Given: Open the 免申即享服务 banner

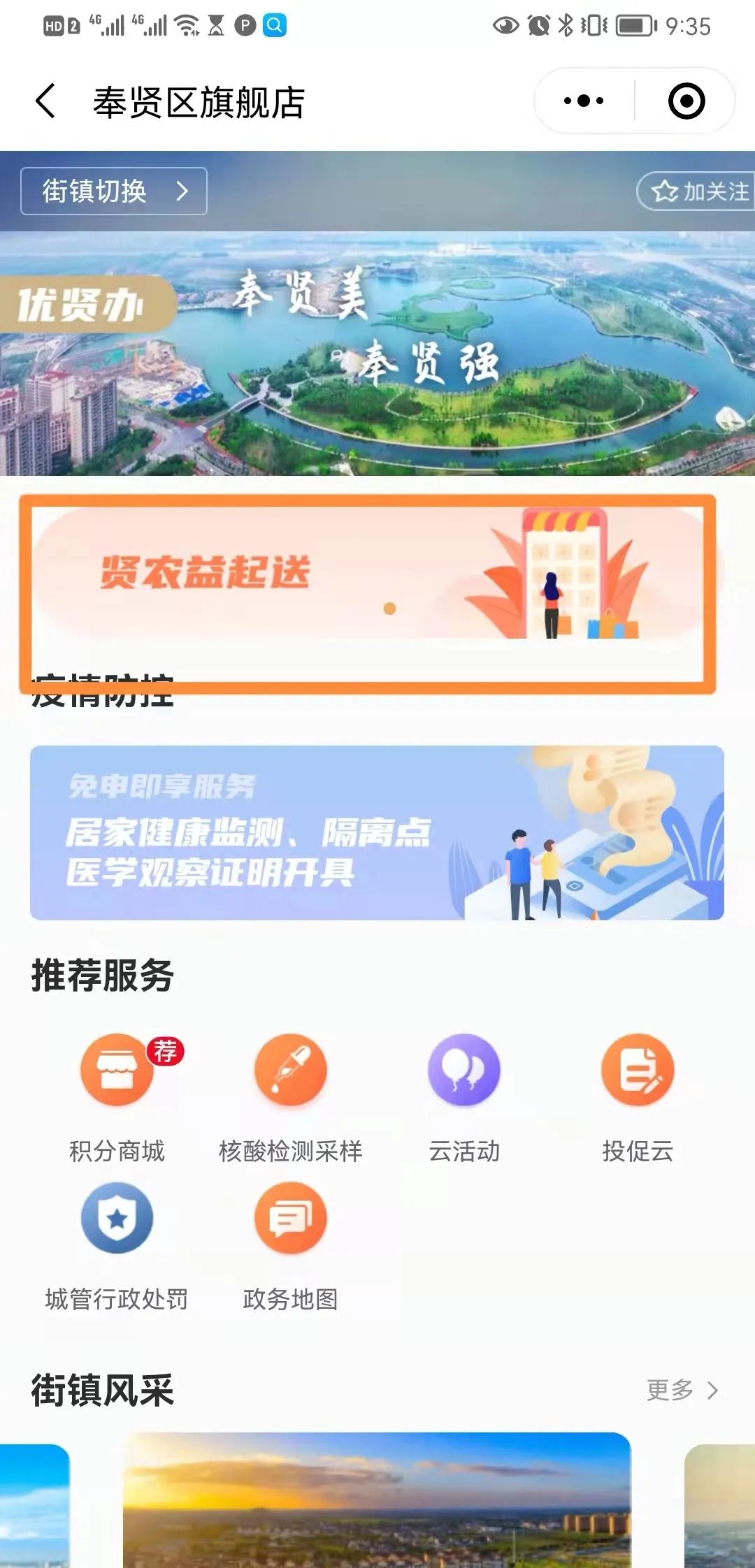Looking at the screenshot, I should (376, 832).
